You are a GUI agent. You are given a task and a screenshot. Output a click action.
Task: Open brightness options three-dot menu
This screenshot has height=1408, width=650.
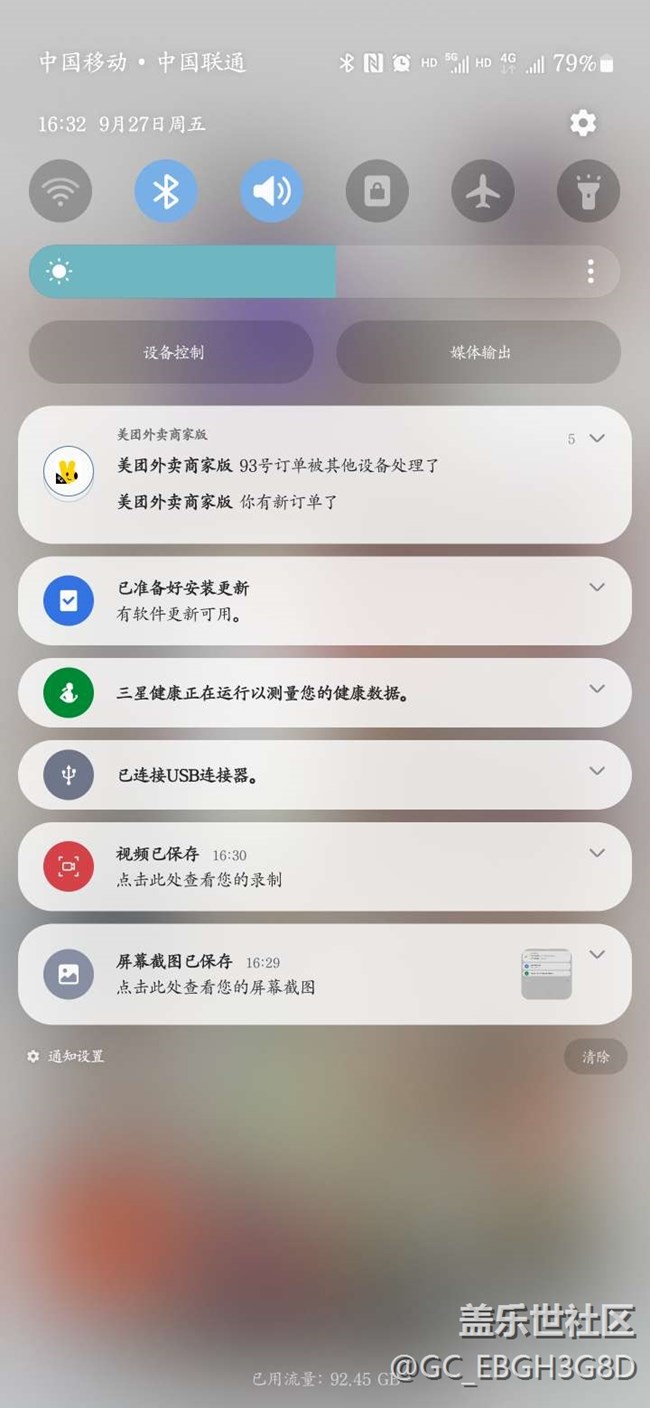591,271
